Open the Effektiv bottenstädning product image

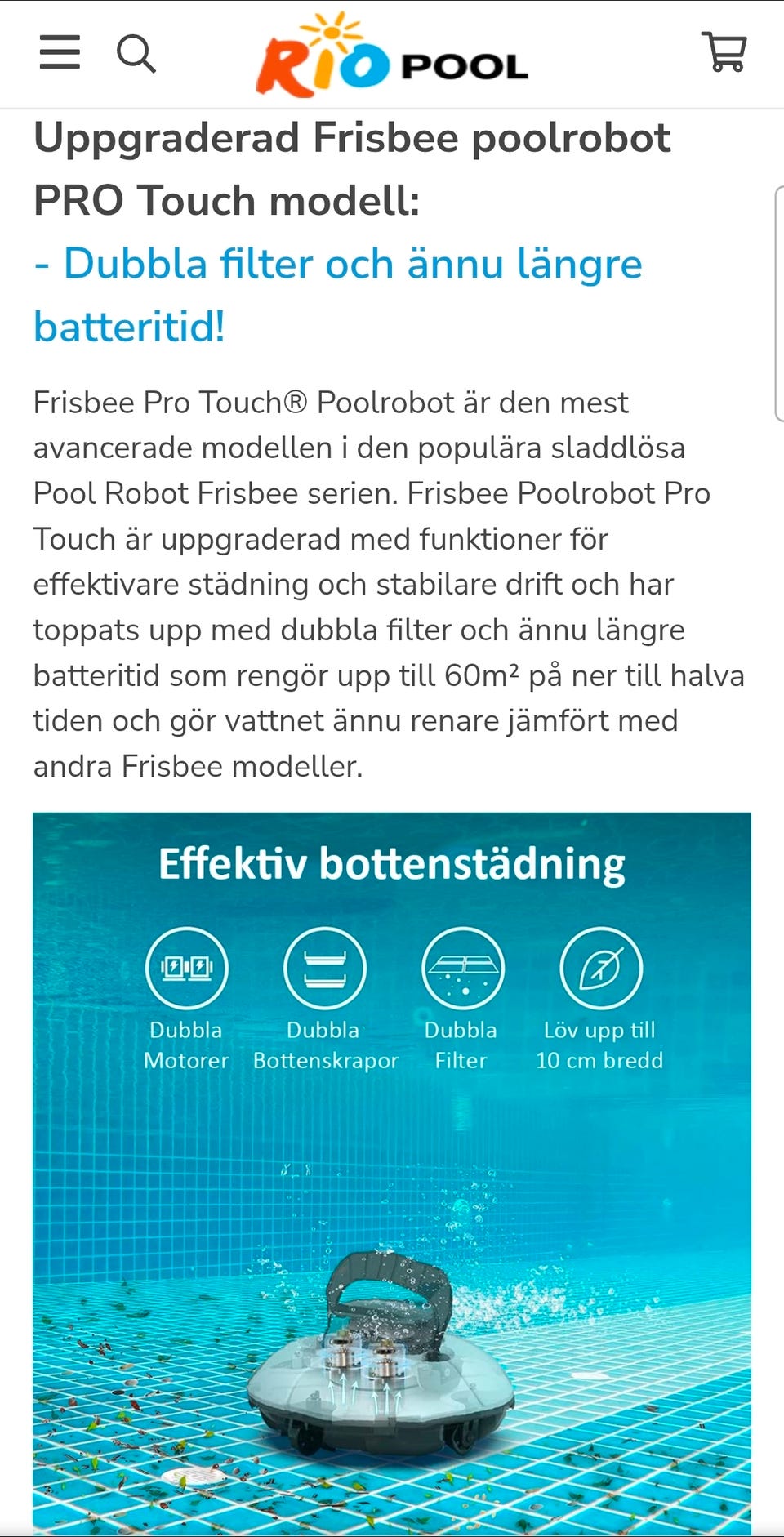pos(392,1174)
